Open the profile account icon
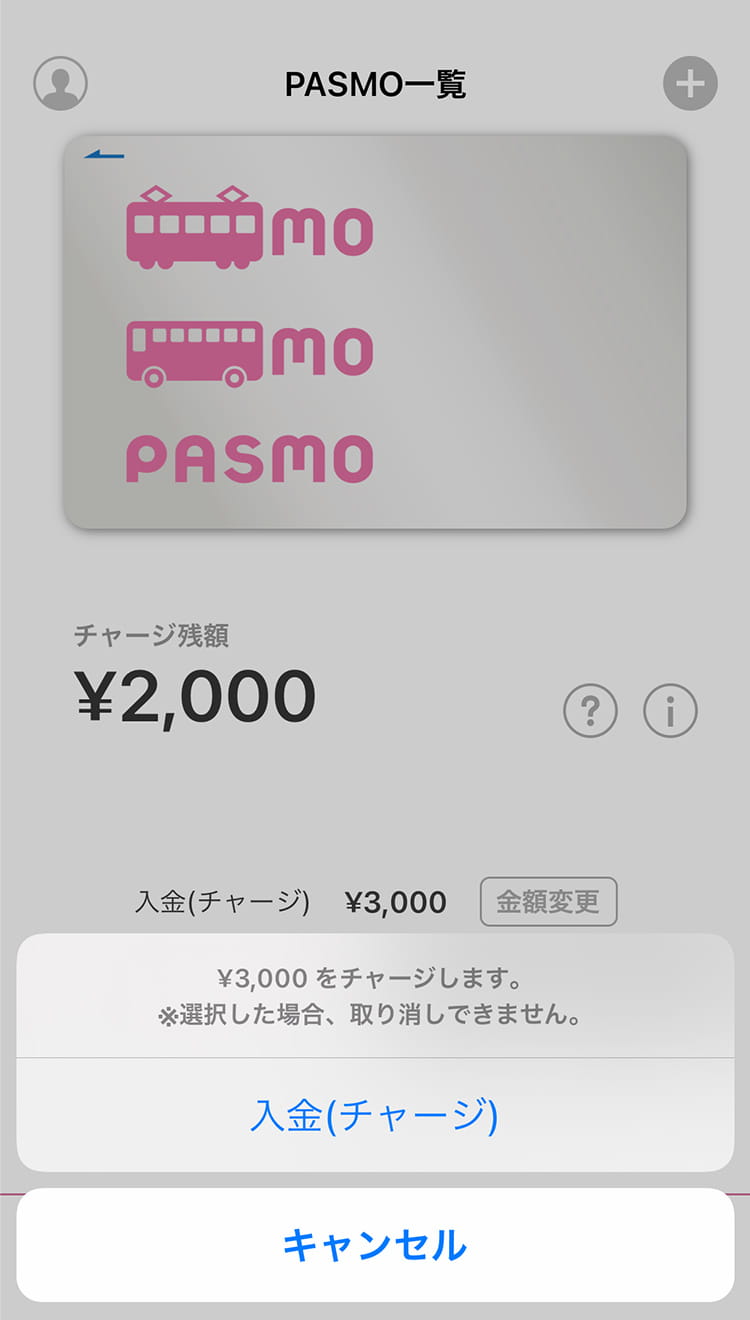 click(x=60, y=85)
